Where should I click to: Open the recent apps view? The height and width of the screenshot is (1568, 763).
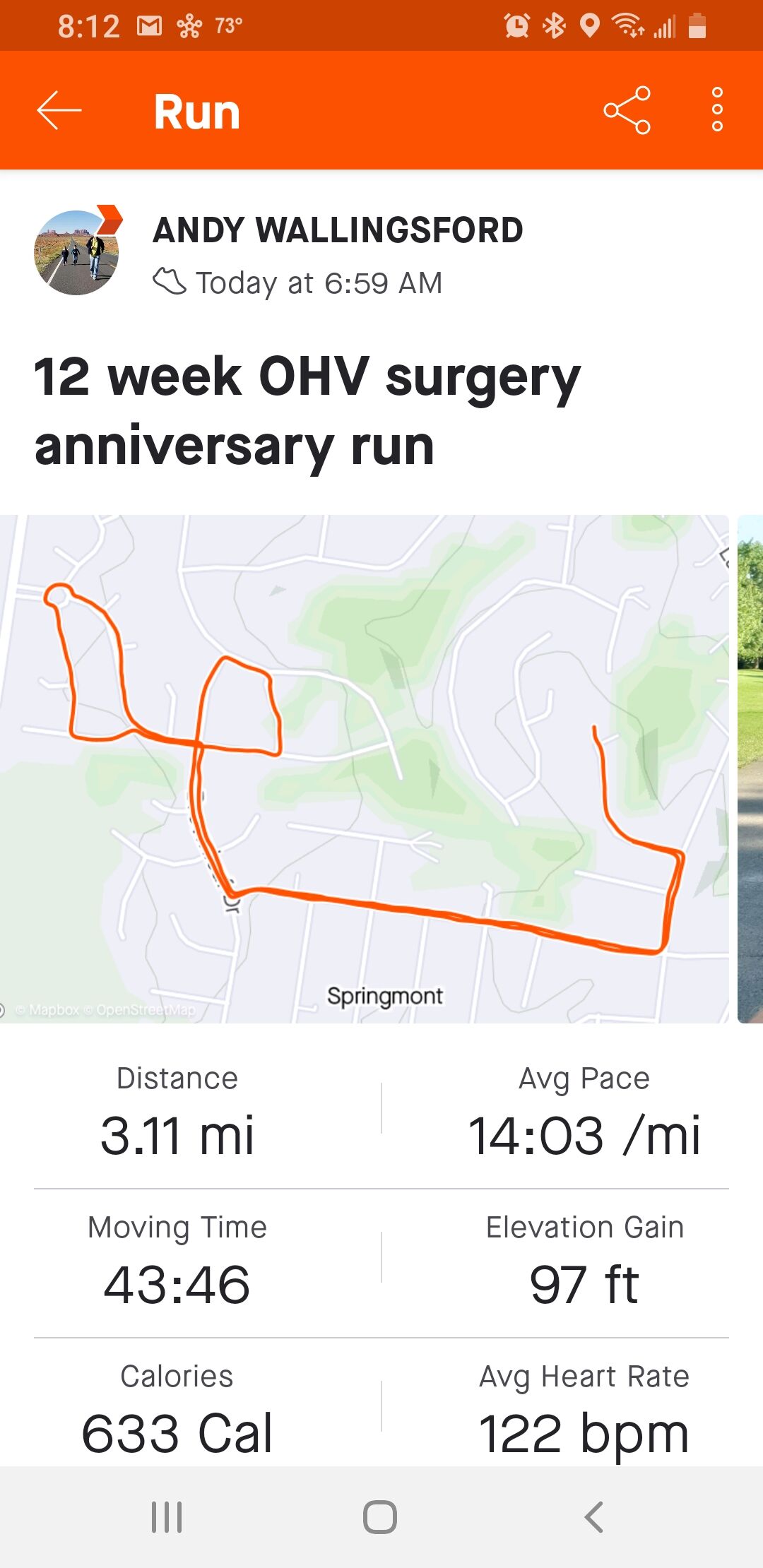click(167, 1516)
